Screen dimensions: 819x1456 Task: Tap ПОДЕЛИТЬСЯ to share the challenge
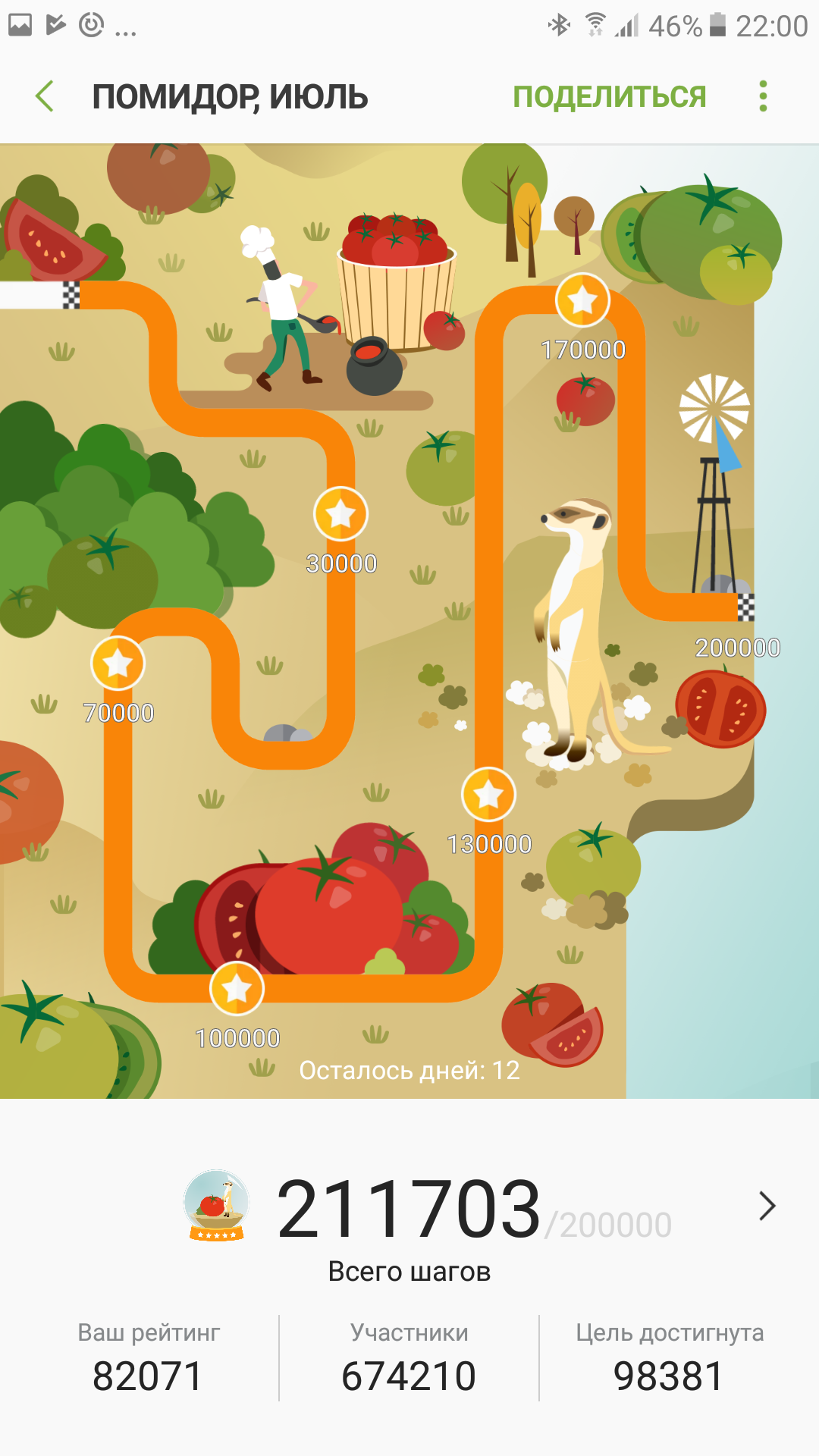(x=609, y=96)
